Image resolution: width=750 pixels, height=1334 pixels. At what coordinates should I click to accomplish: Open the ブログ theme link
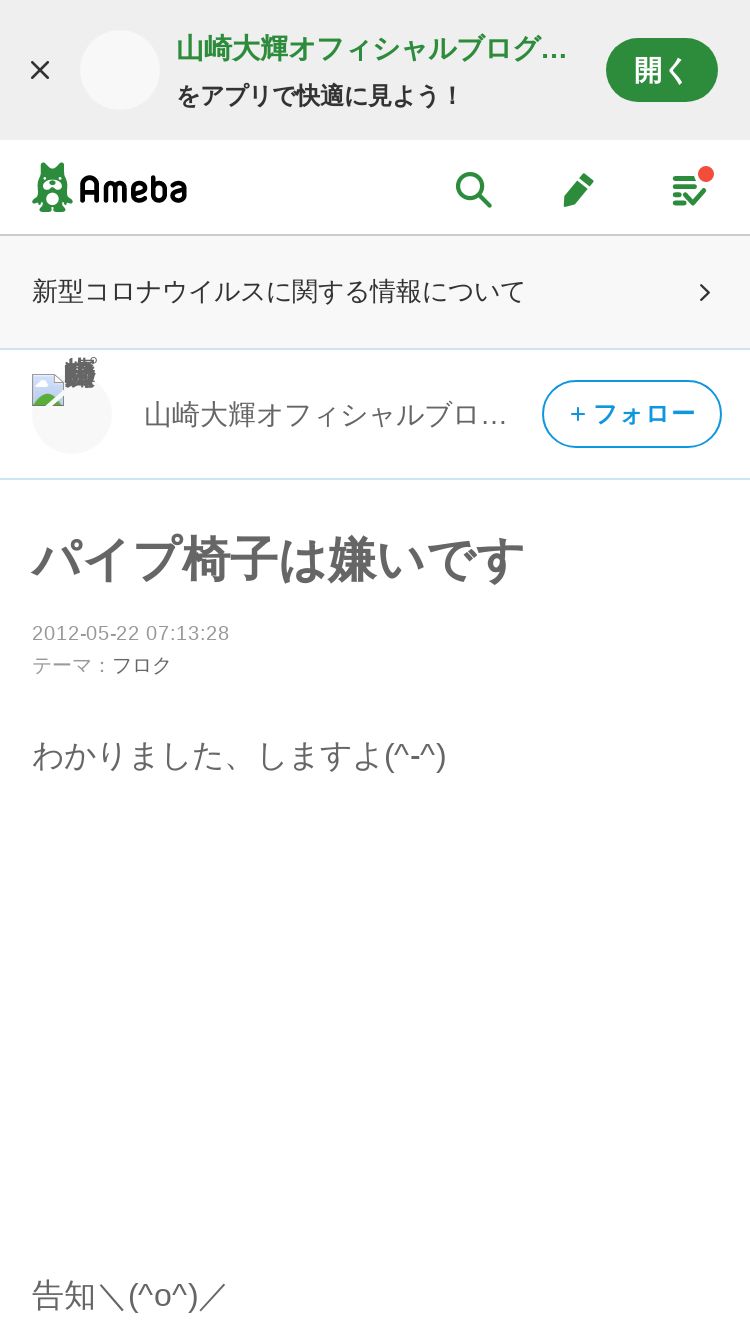141,665
